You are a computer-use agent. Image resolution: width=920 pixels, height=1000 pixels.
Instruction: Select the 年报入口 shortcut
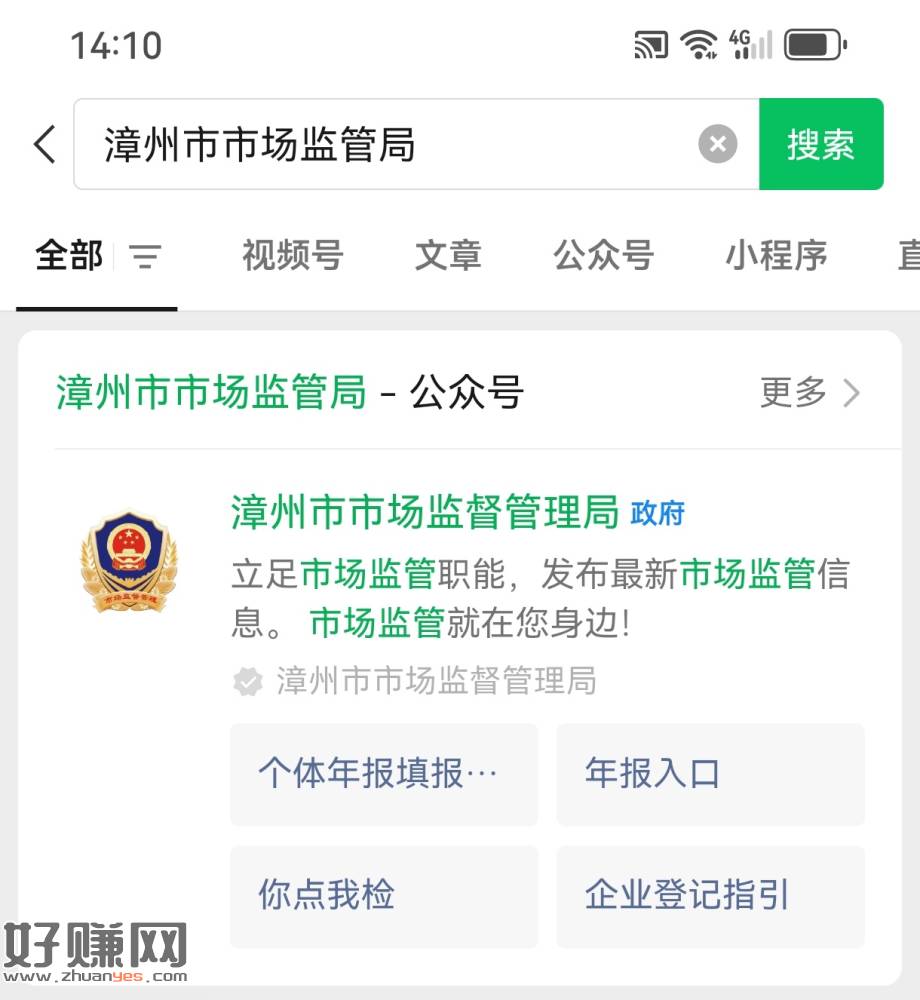point(710,774)
